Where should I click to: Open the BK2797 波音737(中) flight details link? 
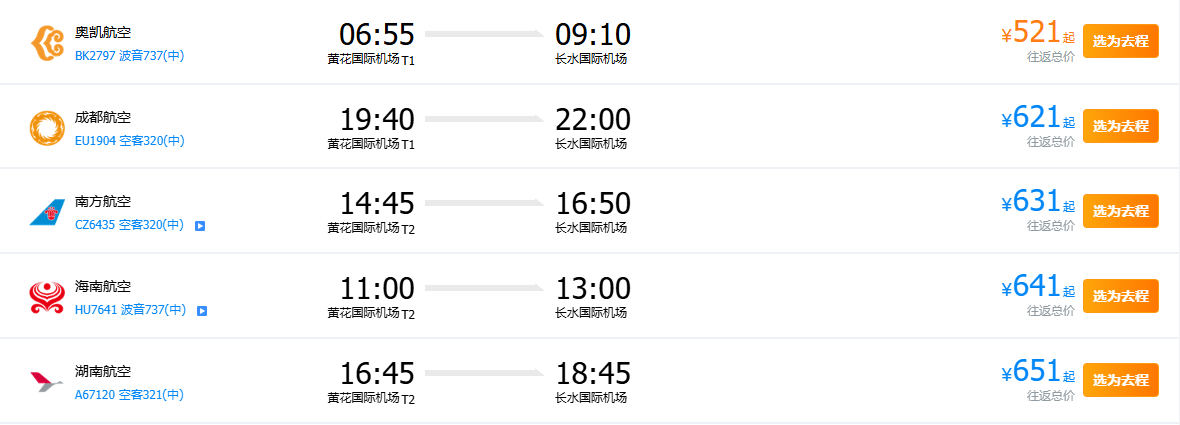click(x=129, y=56)
